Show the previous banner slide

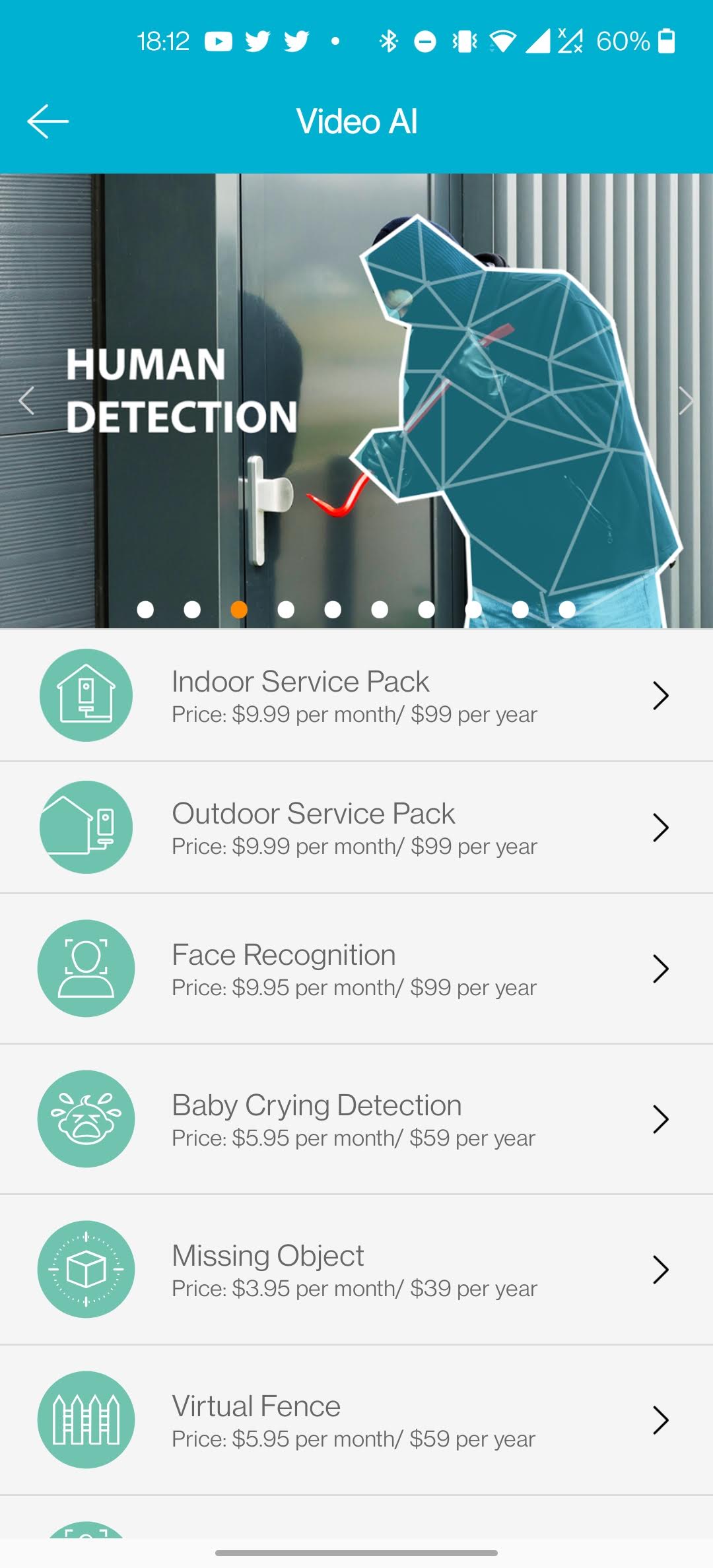tap(26, 401)
